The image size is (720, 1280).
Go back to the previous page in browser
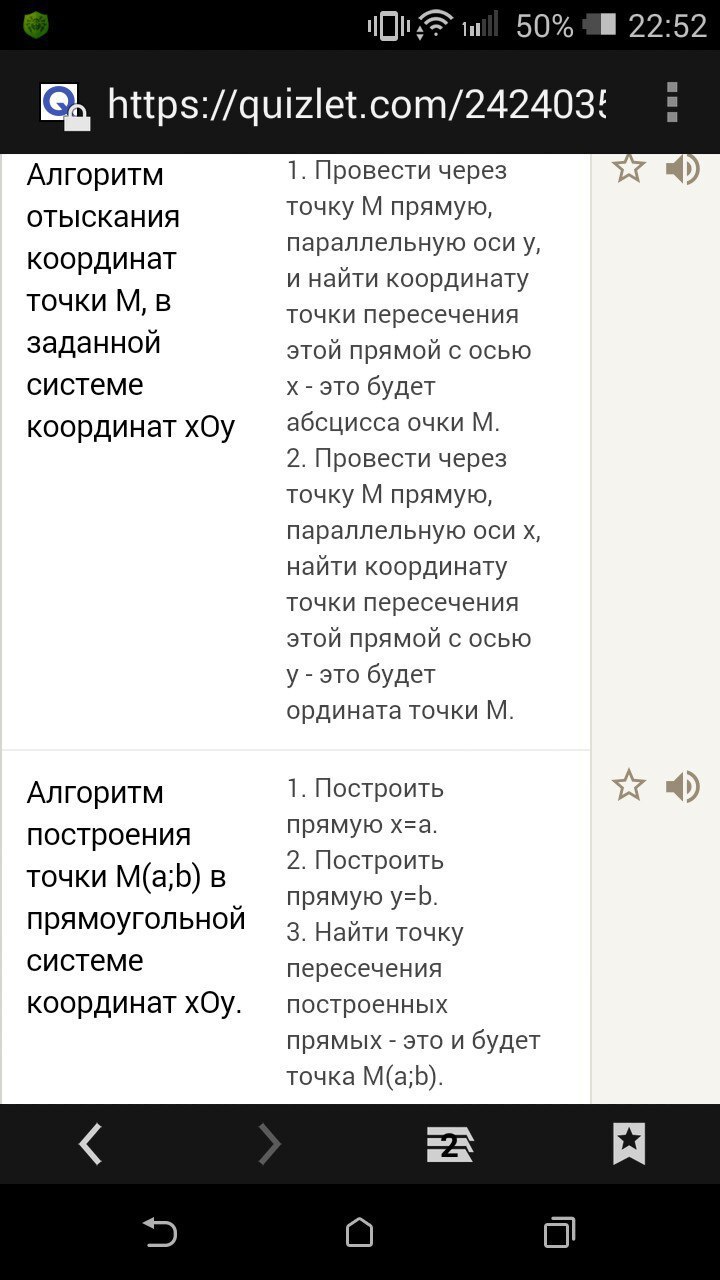(91, 1144)
